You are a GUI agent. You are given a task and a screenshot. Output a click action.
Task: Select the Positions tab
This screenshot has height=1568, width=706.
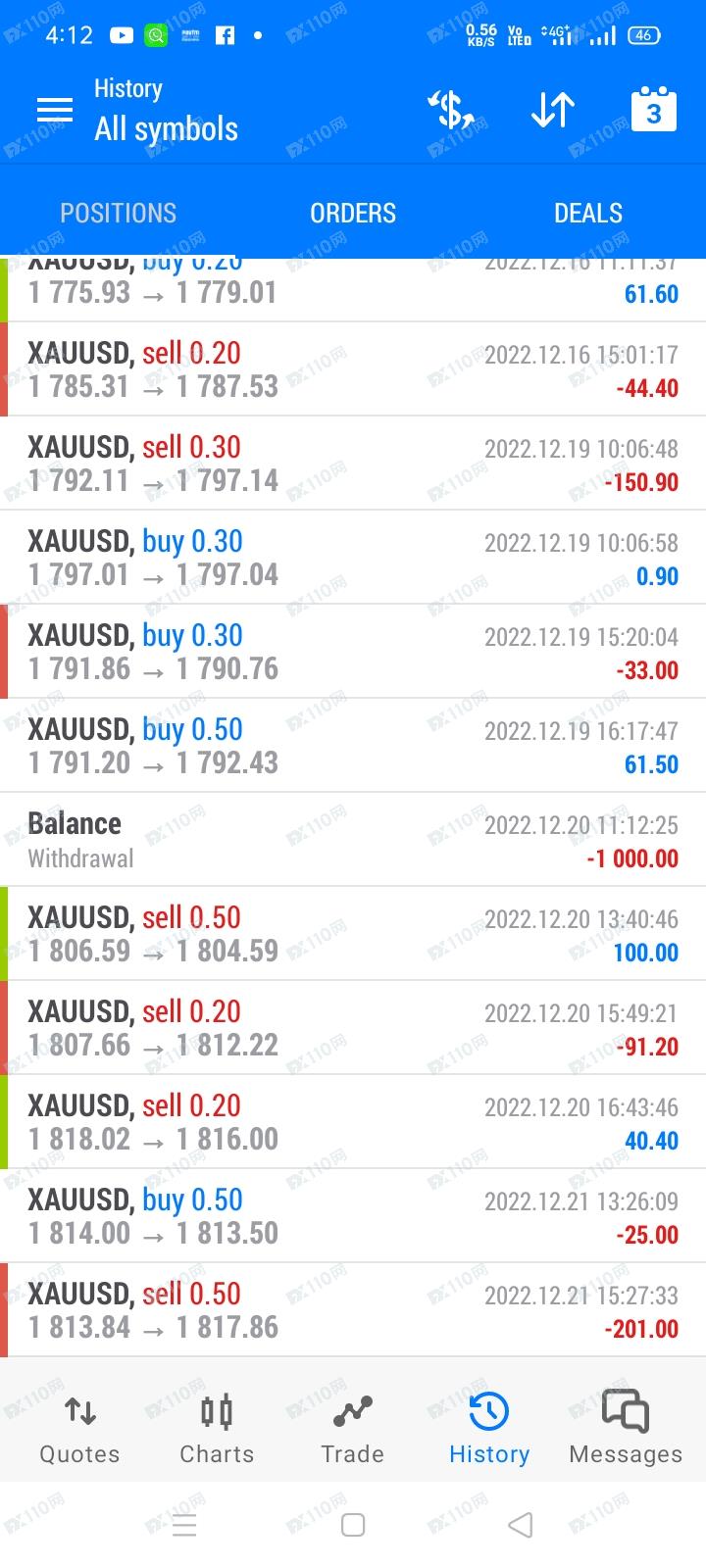tap(118, 213)
